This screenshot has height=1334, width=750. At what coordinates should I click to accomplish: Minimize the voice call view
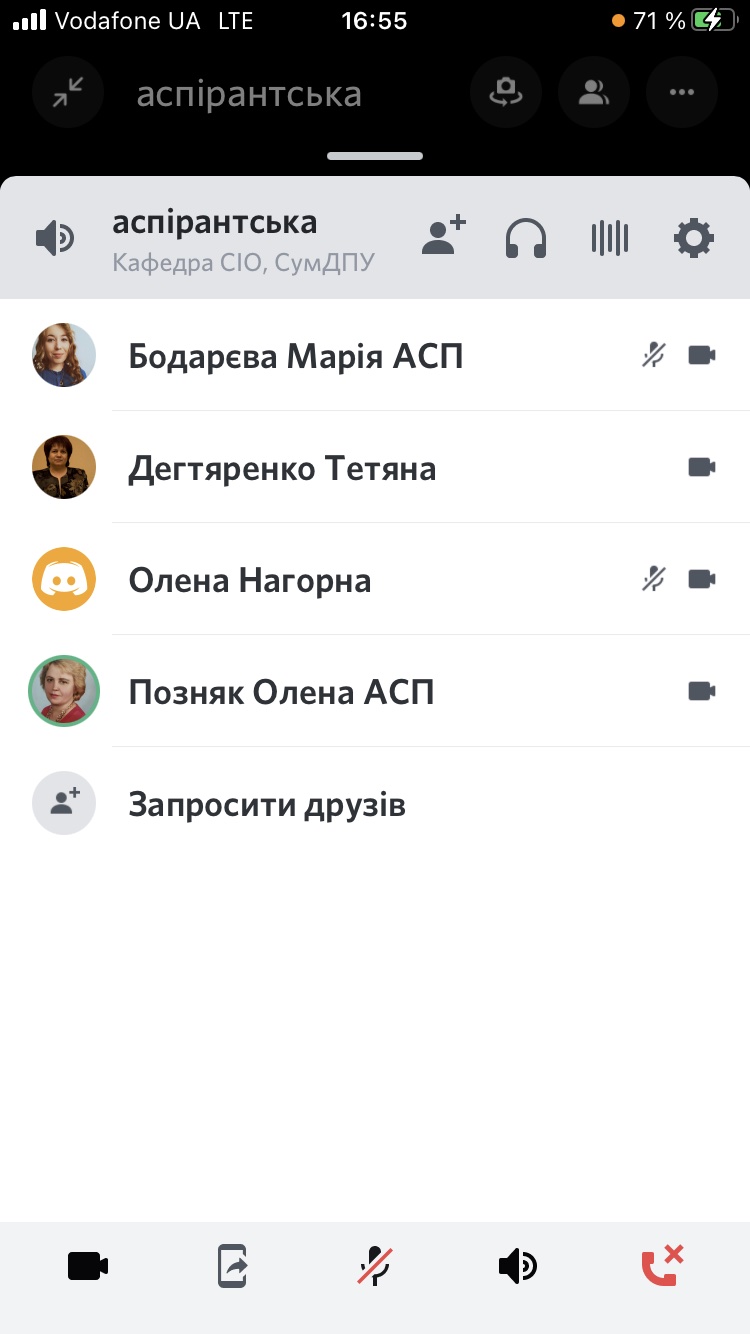coord(68,93)
